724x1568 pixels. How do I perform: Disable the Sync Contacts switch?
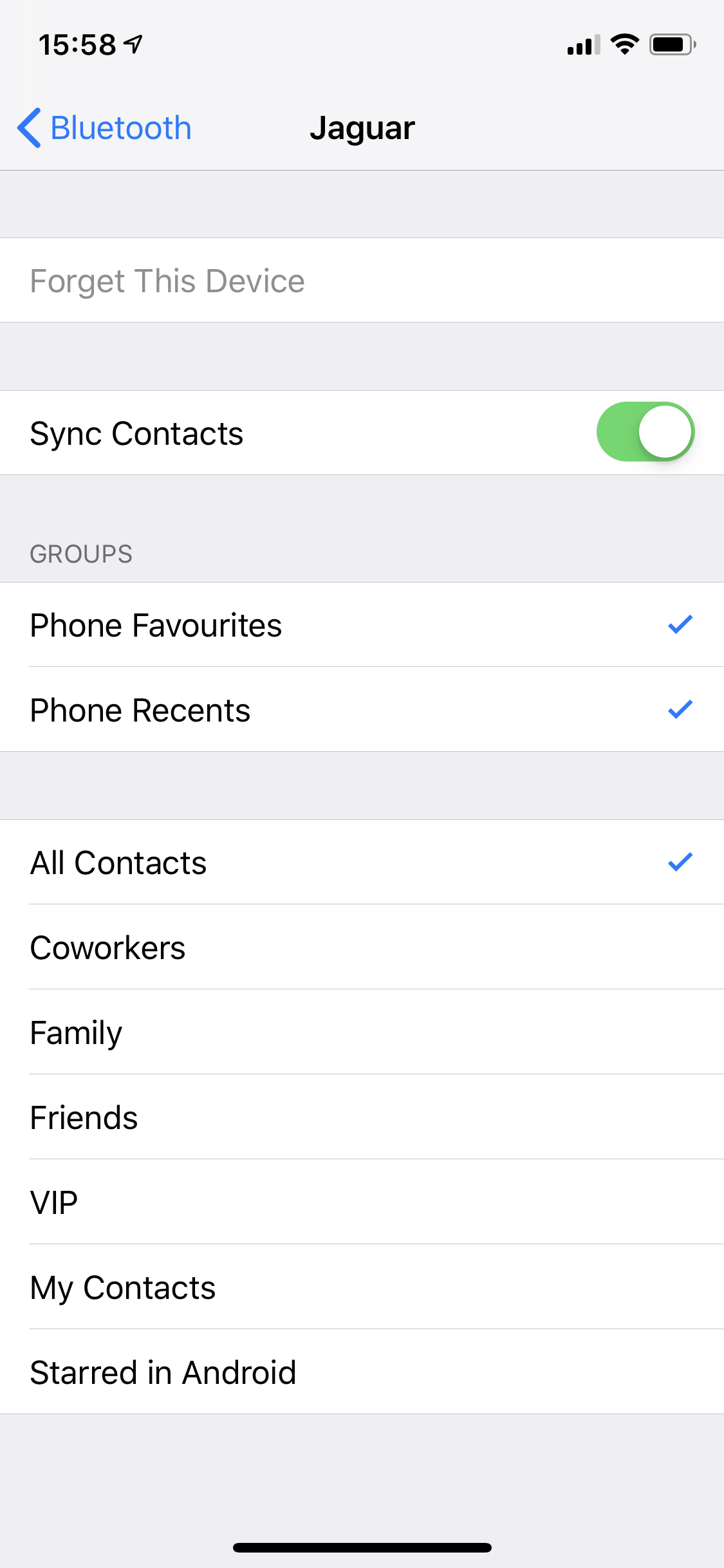pyautogui.click(x=645, y=433)
